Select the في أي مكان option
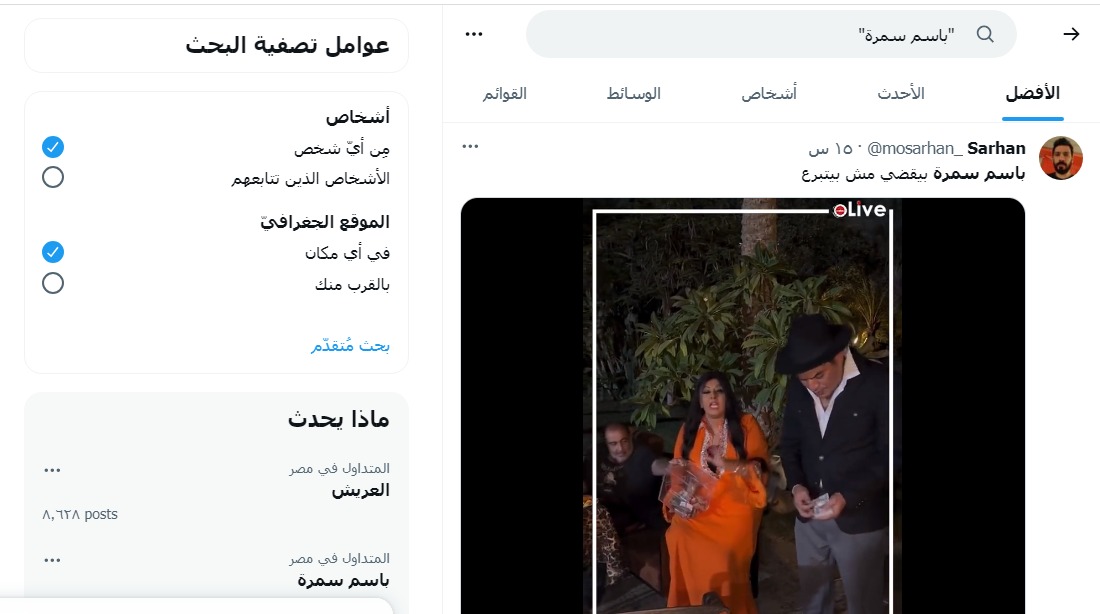Viewport: 1100px width, 614px height. tap(53, 253)
